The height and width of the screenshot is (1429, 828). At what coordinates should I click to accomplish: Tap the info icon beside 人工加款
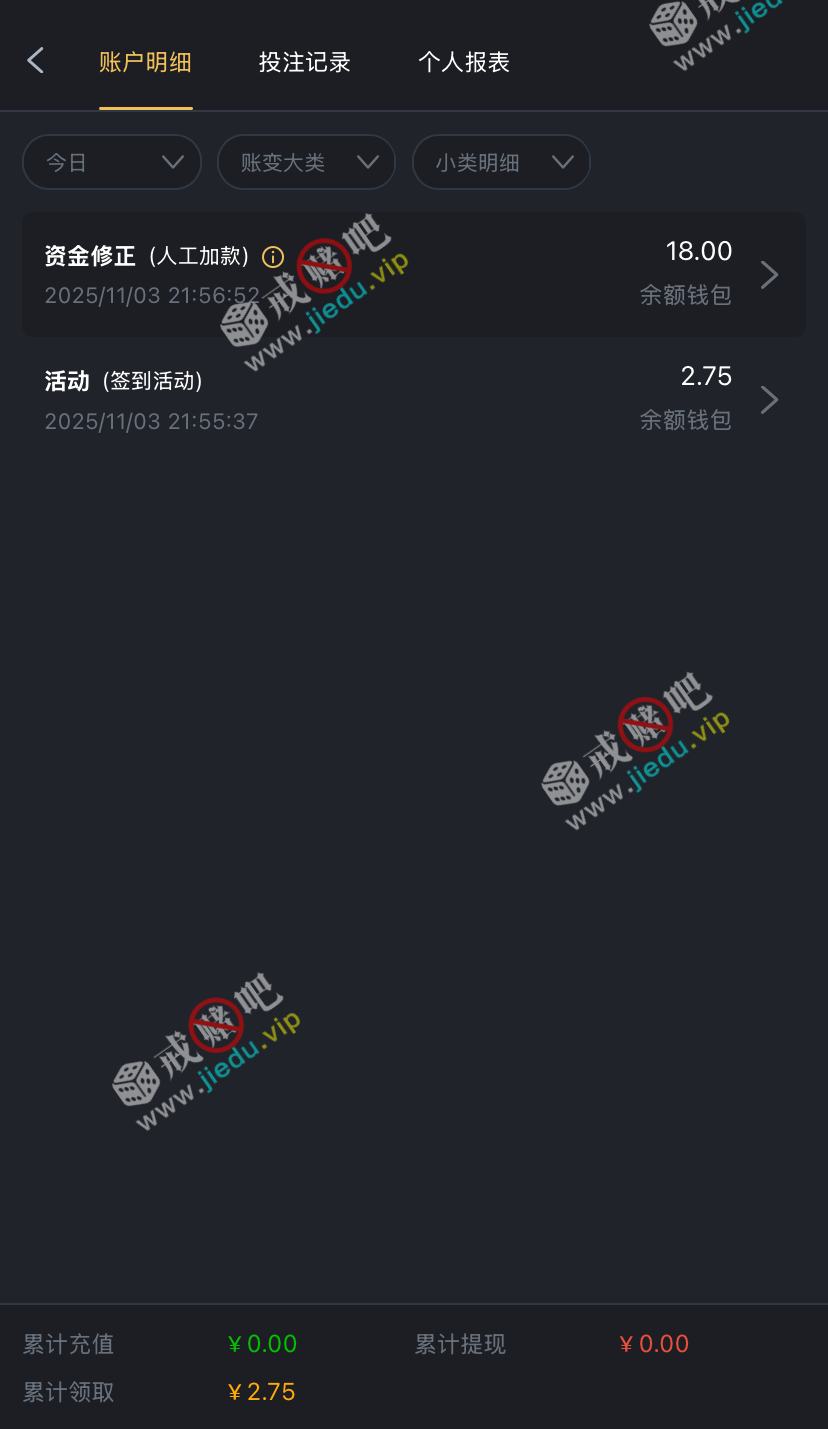pyautogui.click(x=273, y=257)
